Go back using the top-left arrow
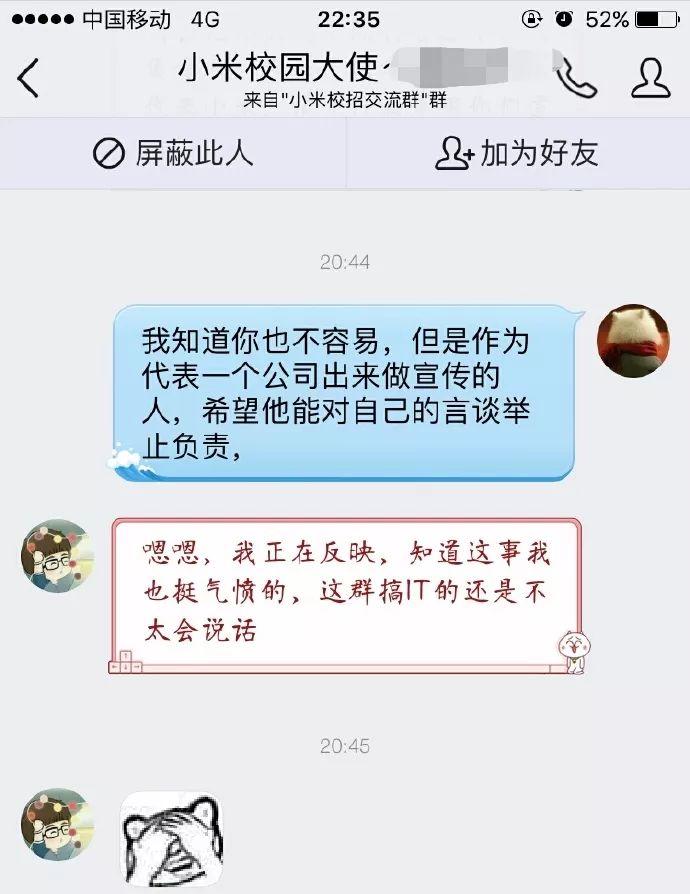This screenshot has height=894, width=690. 28,78
